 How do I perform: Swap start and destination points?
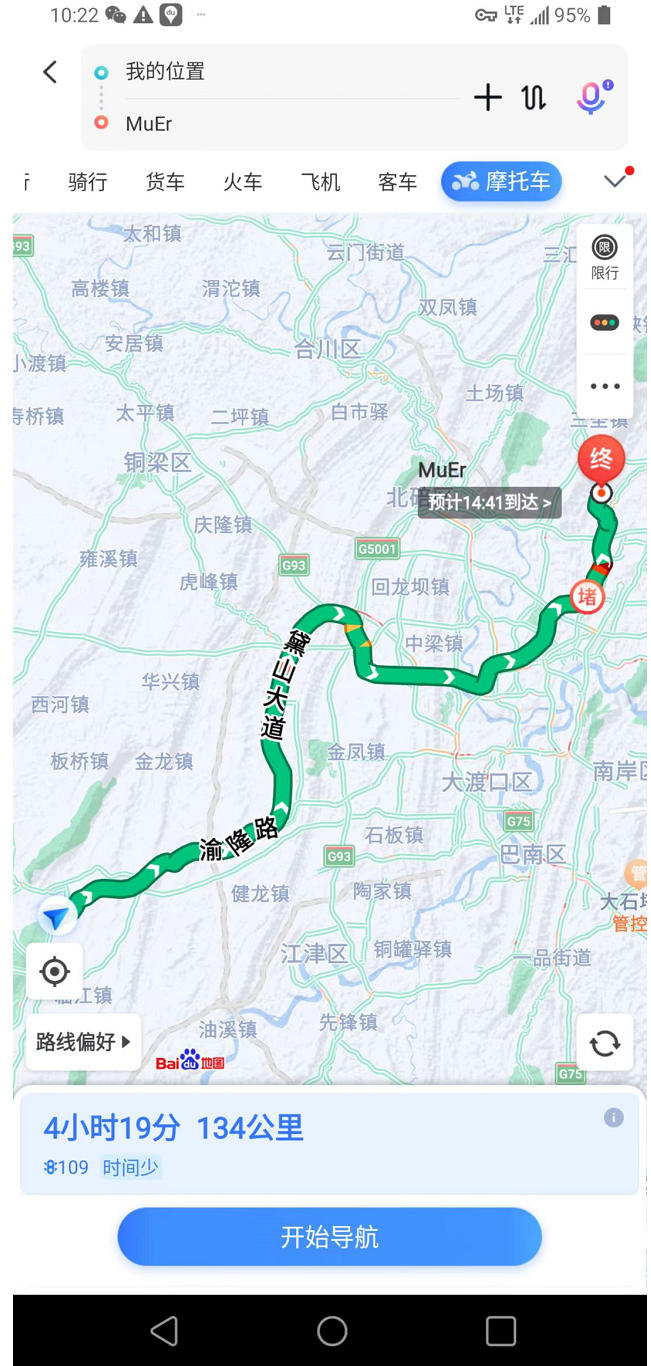pos(534,97)
